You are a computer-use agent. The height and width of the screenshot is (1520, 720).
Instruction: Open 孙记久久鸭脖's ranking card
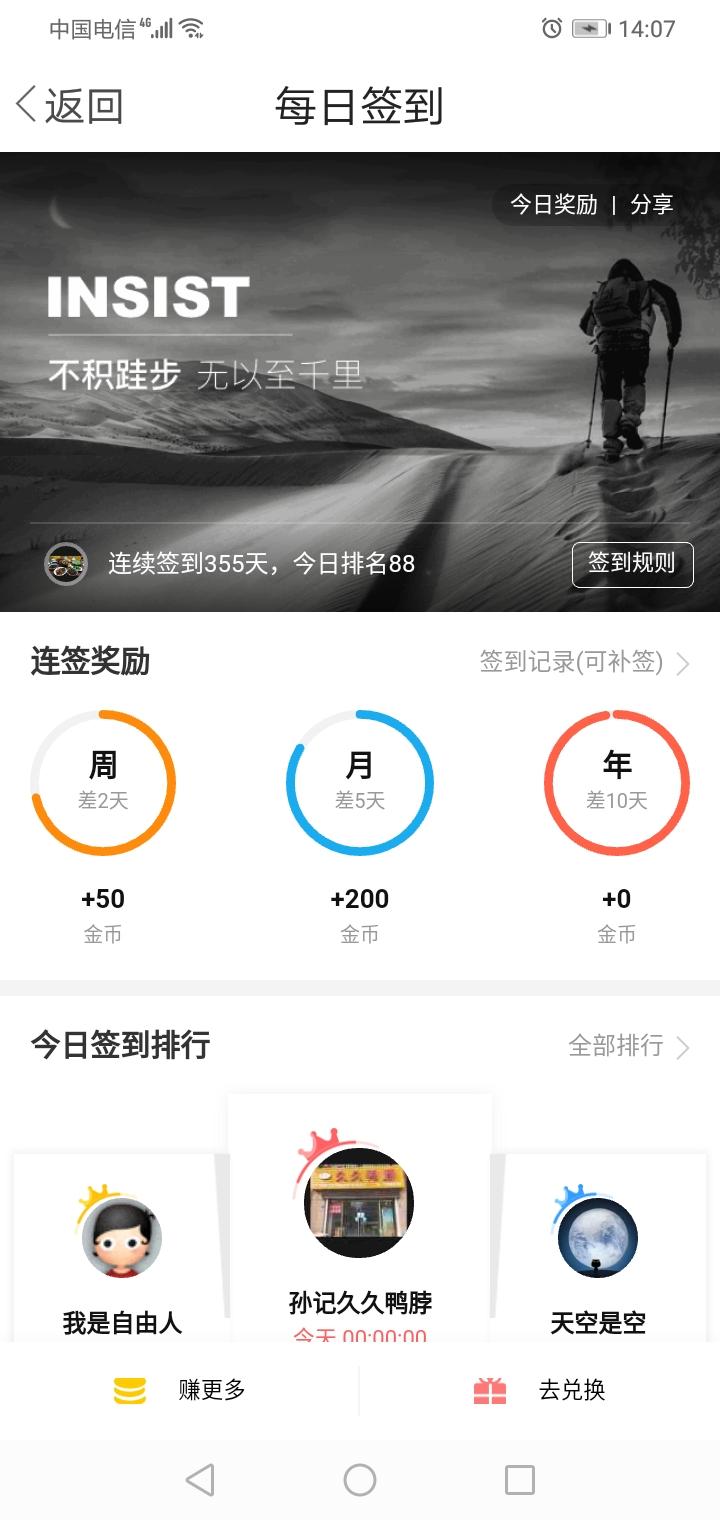coord(360,1218)
